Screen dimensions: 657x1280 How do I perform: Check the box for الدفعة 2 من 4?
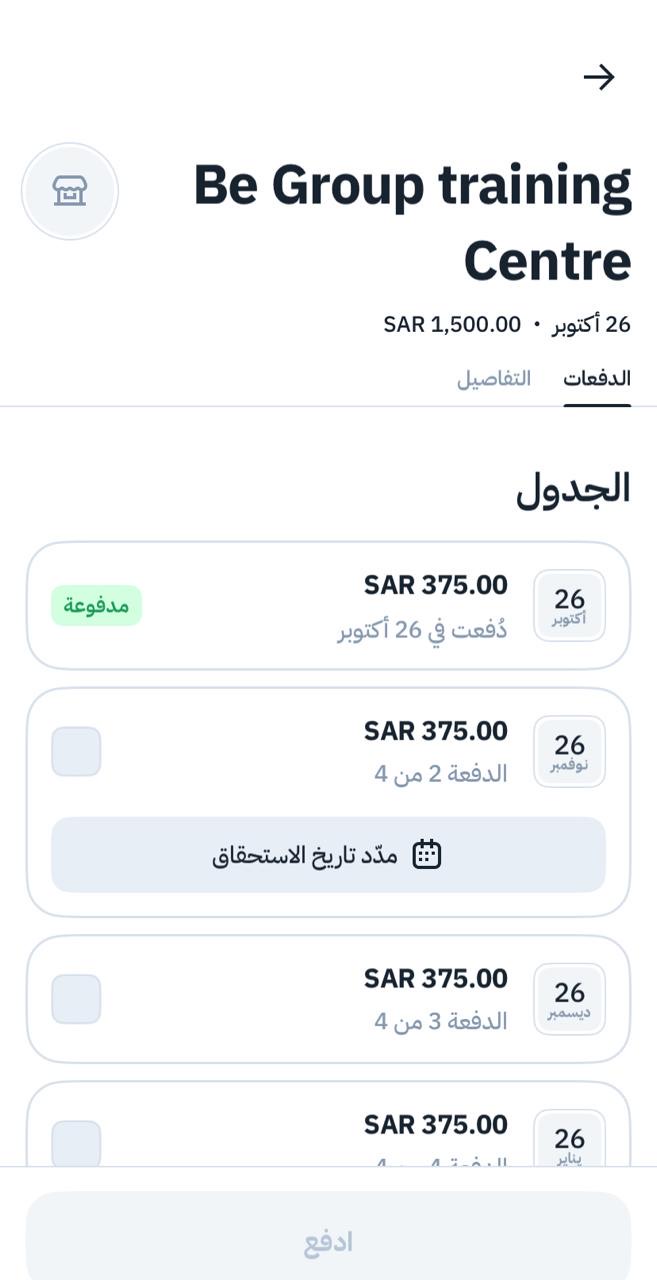click(76, 751)
